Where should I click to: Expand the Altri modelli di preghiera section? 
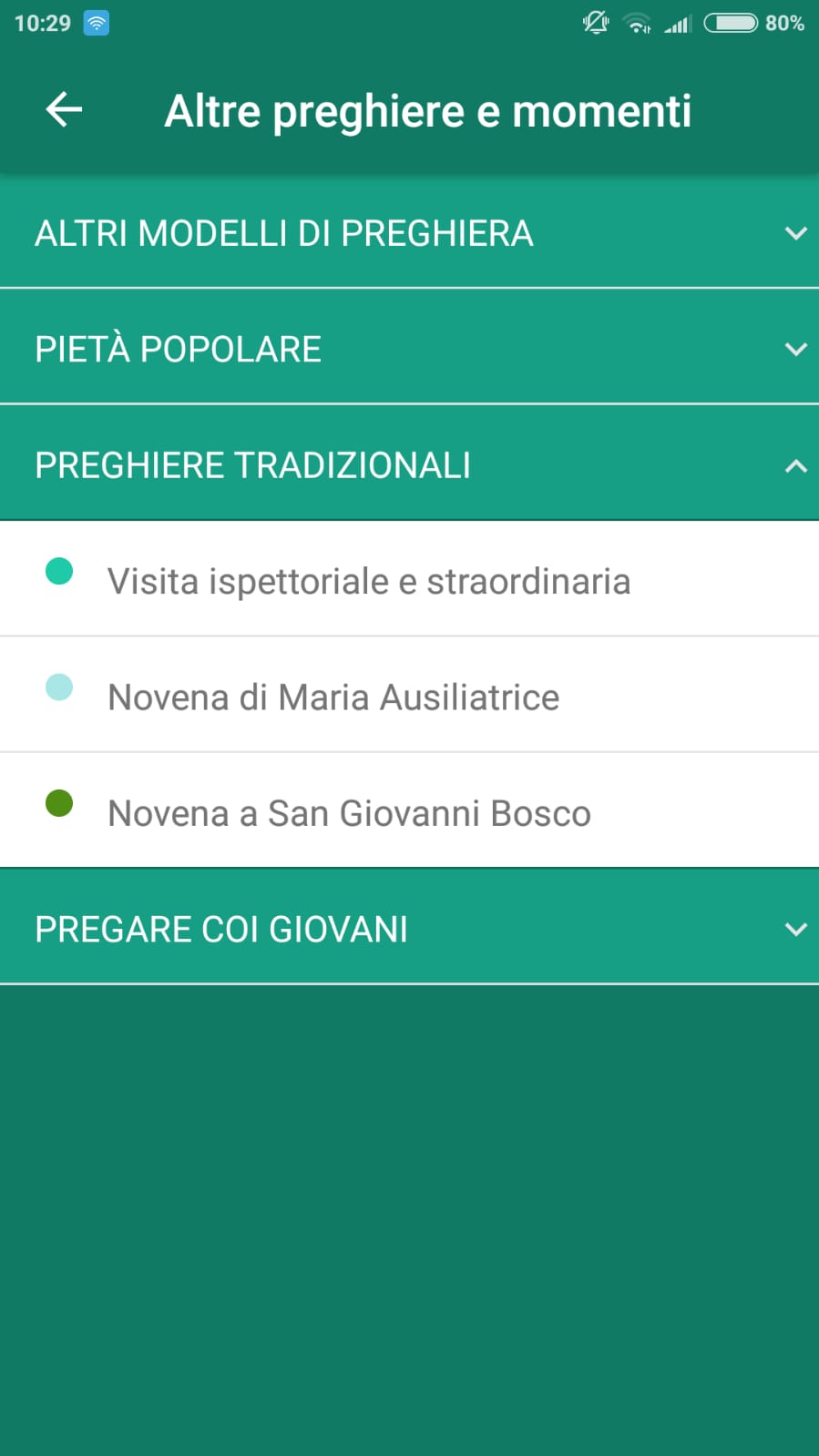pos(409,233)
